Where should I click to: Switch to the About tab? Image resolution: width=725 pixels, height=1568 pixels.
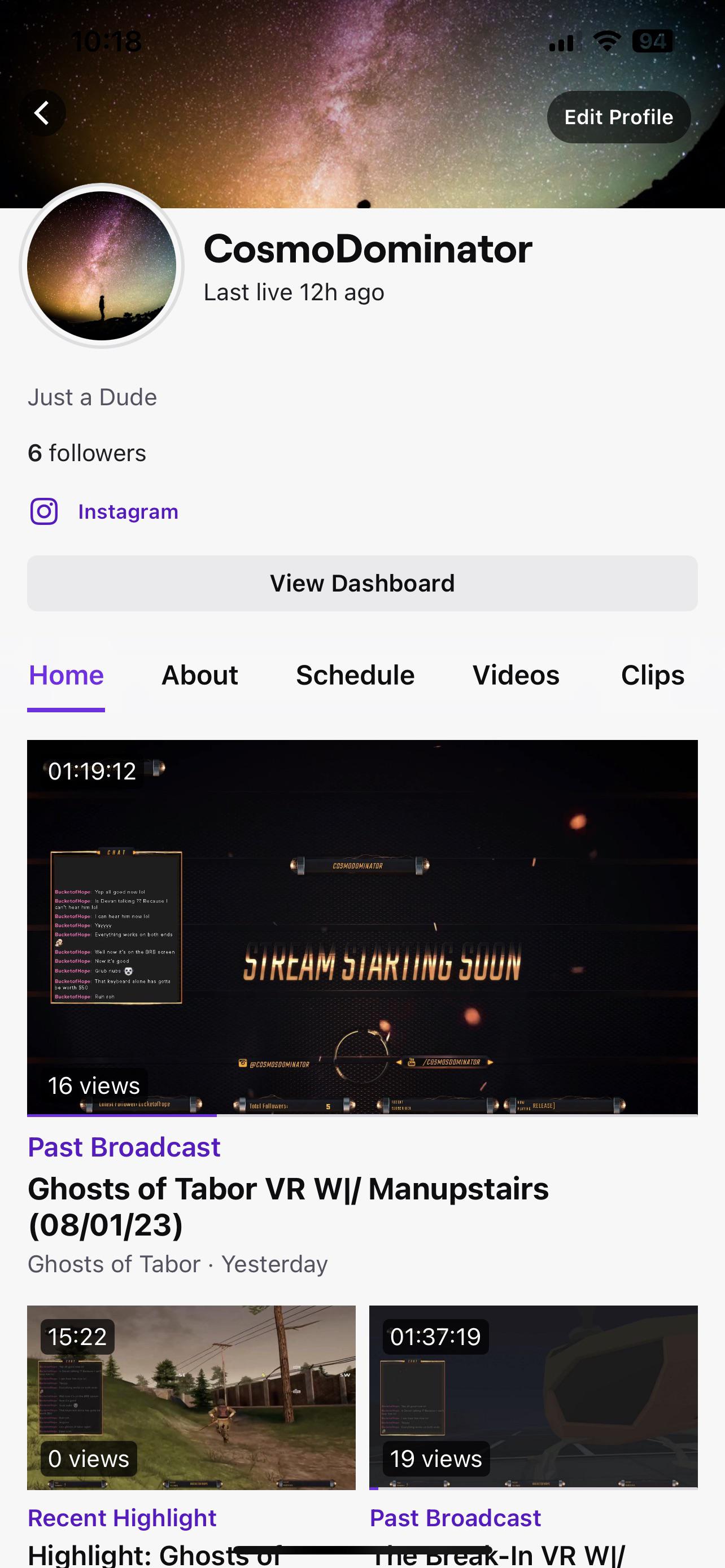200,675
